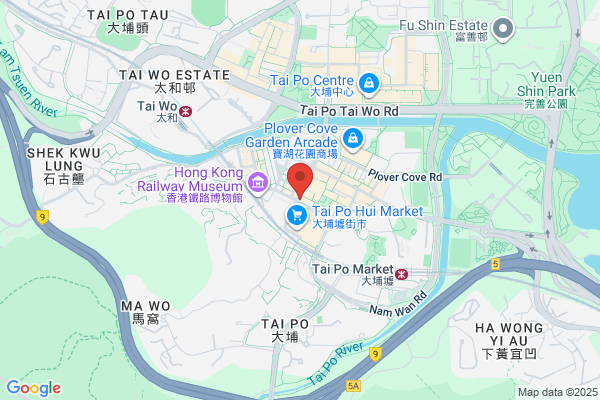Open the Fu Shin Estate place marker
Image resolution: width=600 pixels, height=400 pixels.
point(503,30)
